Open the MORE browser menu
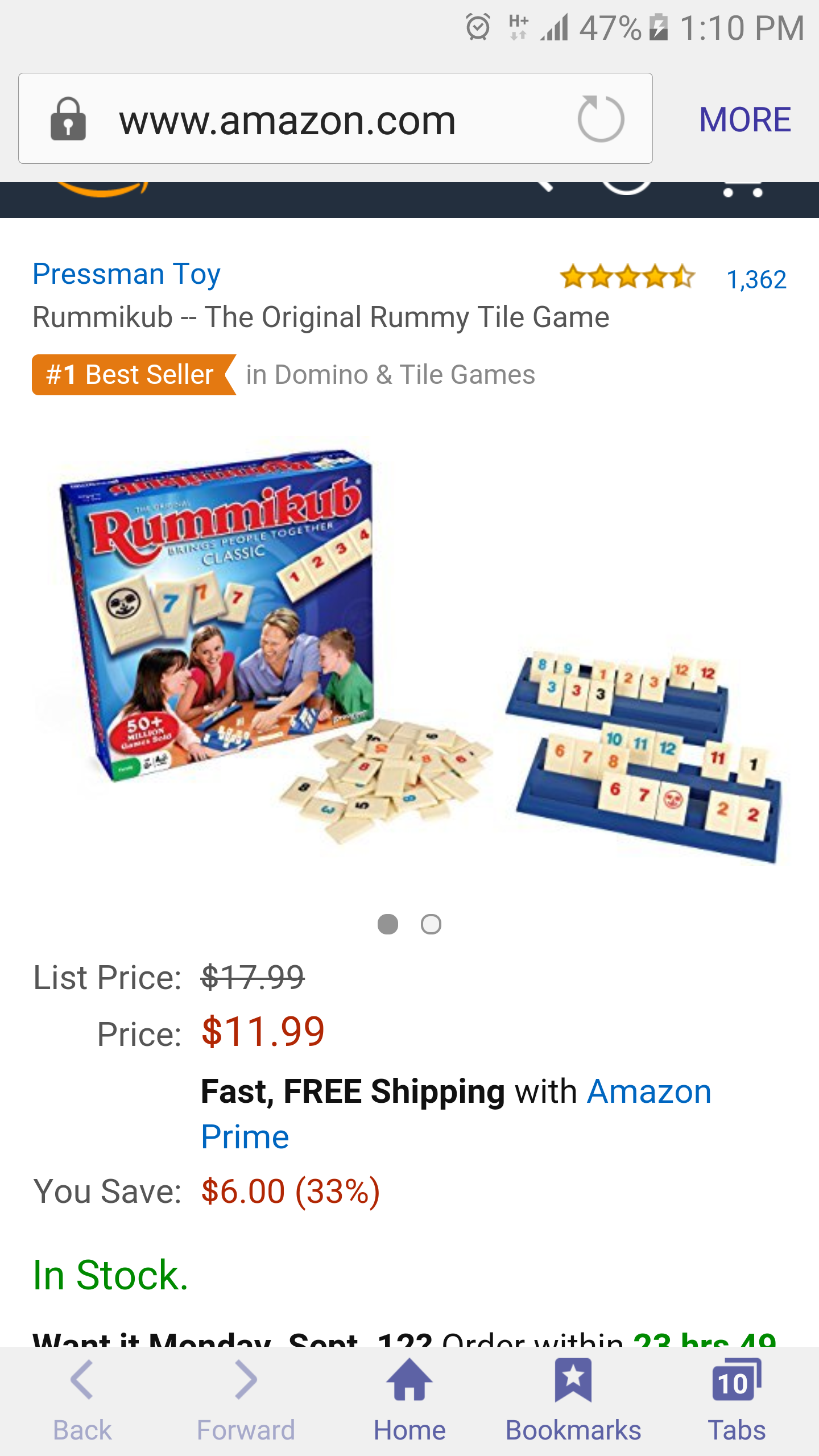Image resolution: width=819 pixels, height=1456 pixels. click(745, 119)
